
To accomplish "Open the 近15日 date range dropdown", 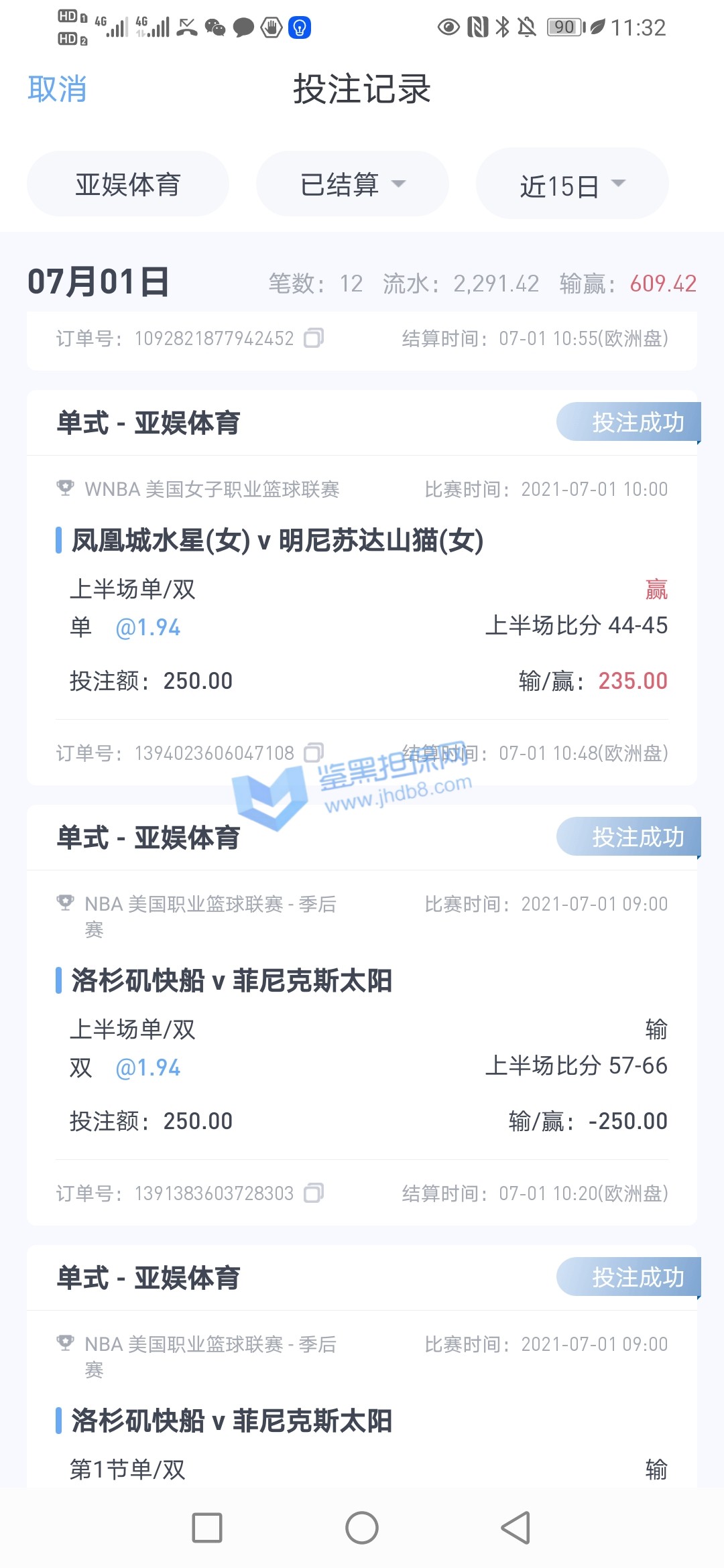I will [572, 185].
